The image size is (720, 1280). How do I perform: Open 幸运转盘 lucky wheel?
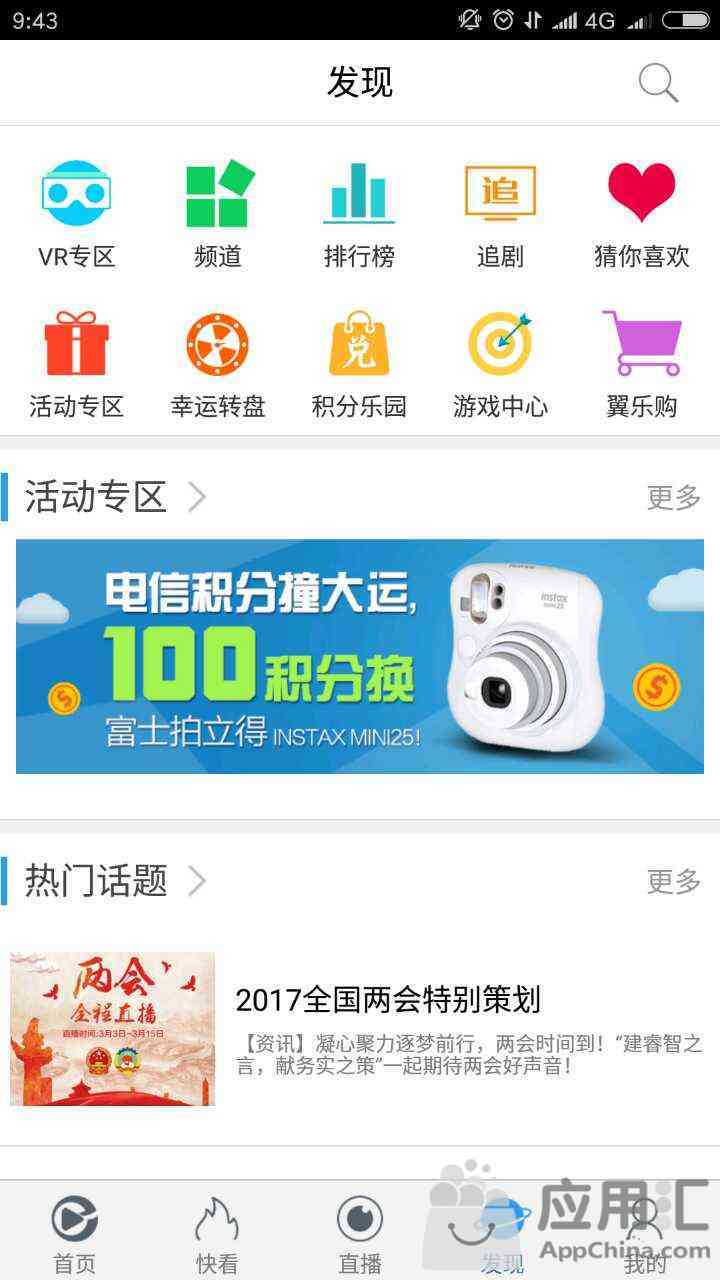(218, 364)
